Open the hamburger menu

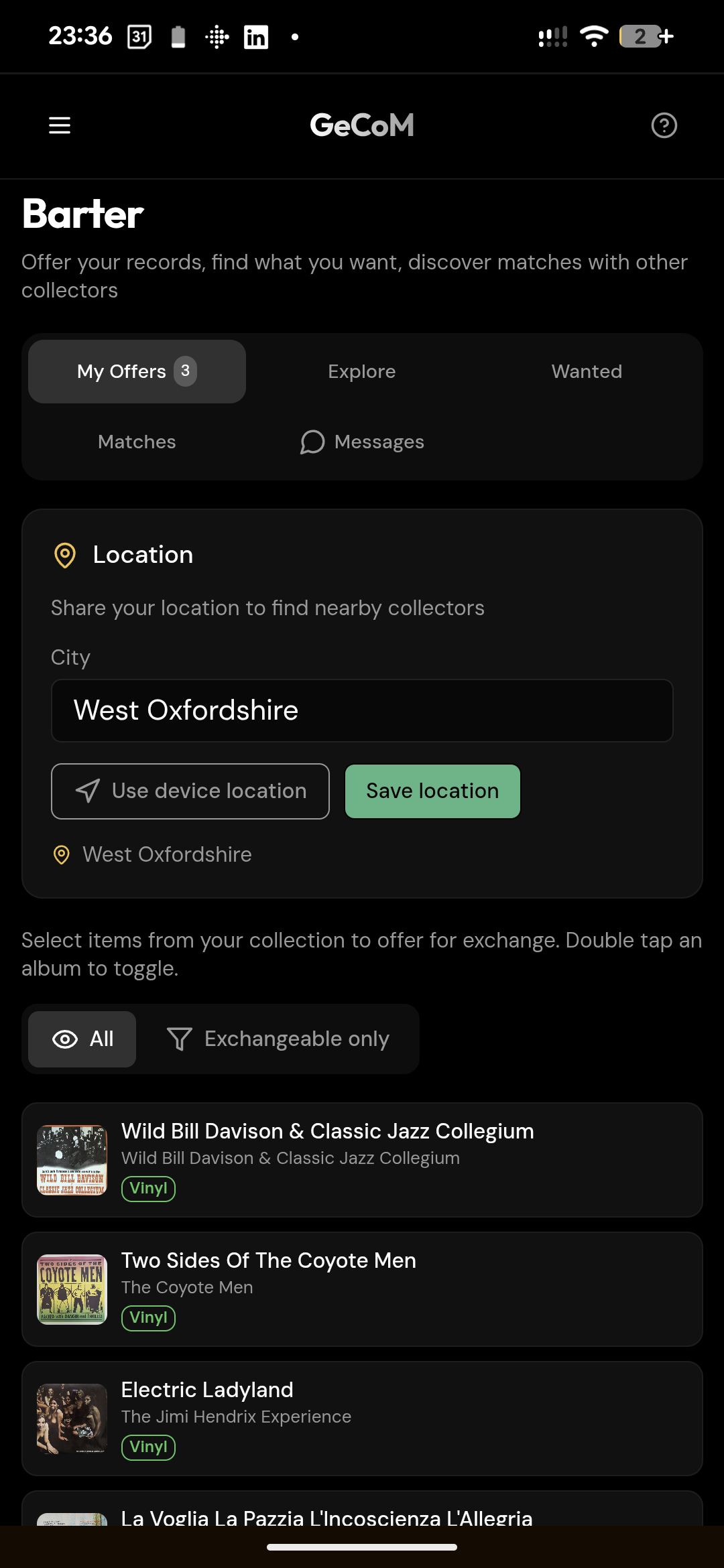(x=60, y=125)
